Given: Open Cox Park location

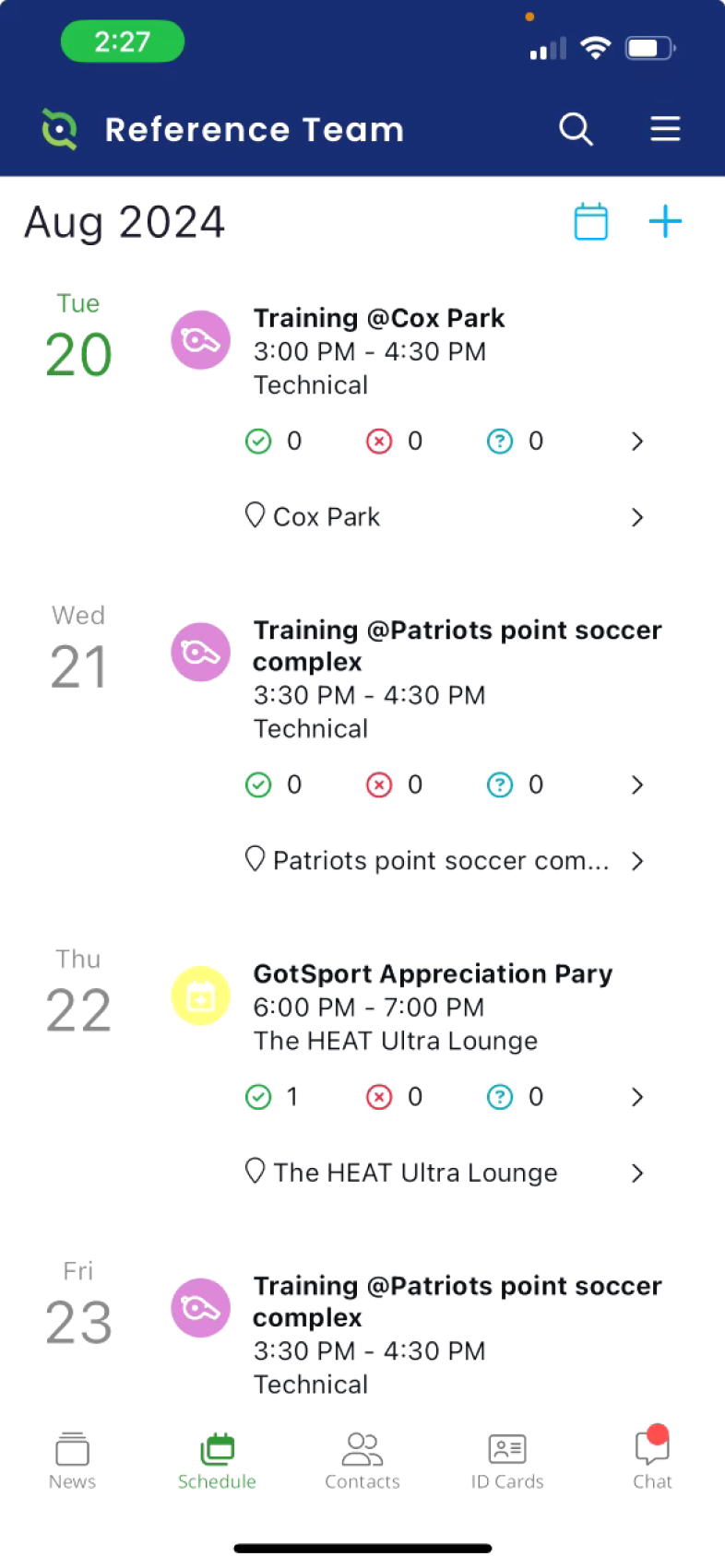Looking at the screenshot, I should [445, 517].
